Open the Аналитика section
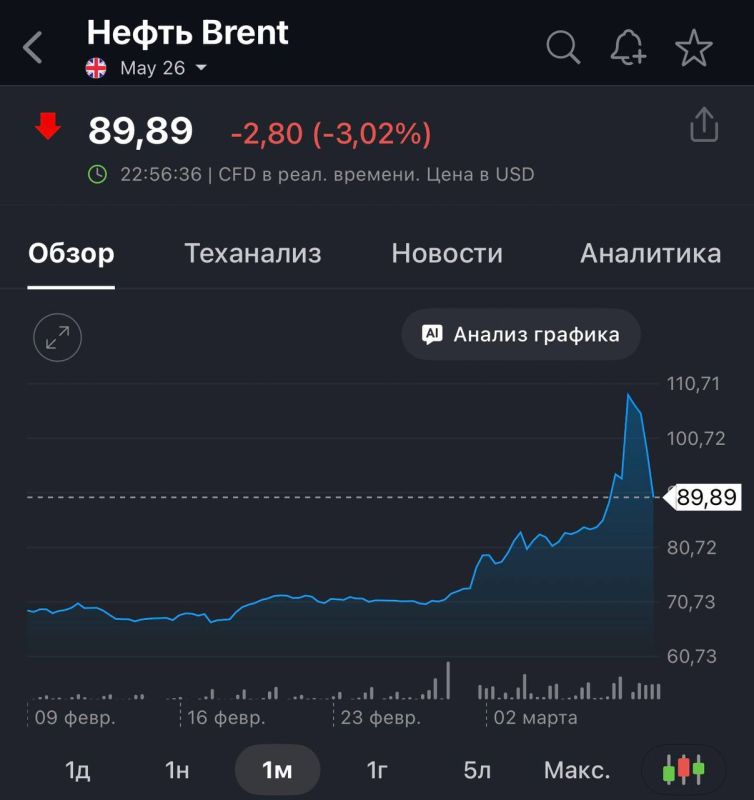The height and width of the screenshot is (800, 754). point(649,254)
